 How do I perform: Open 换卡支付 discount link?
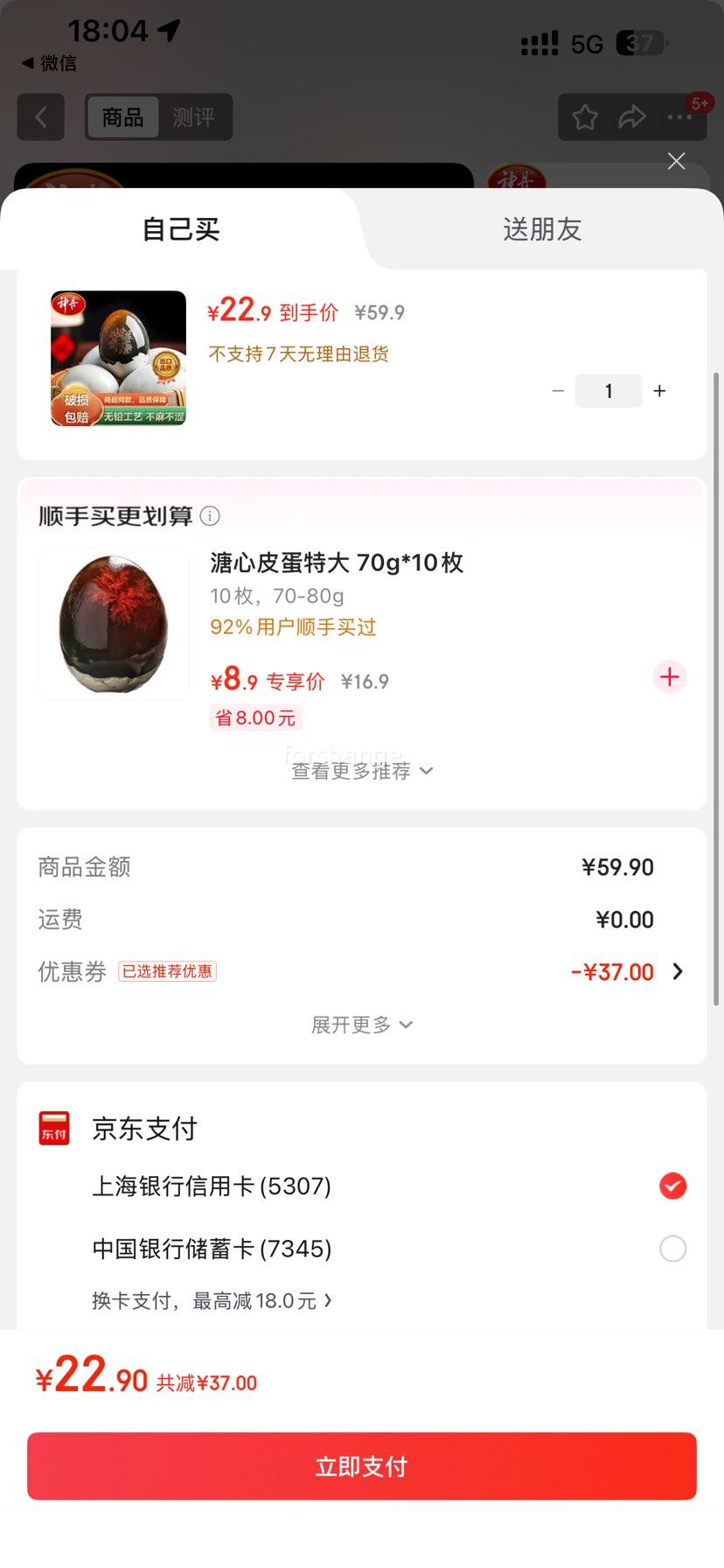coord(212,1301)
